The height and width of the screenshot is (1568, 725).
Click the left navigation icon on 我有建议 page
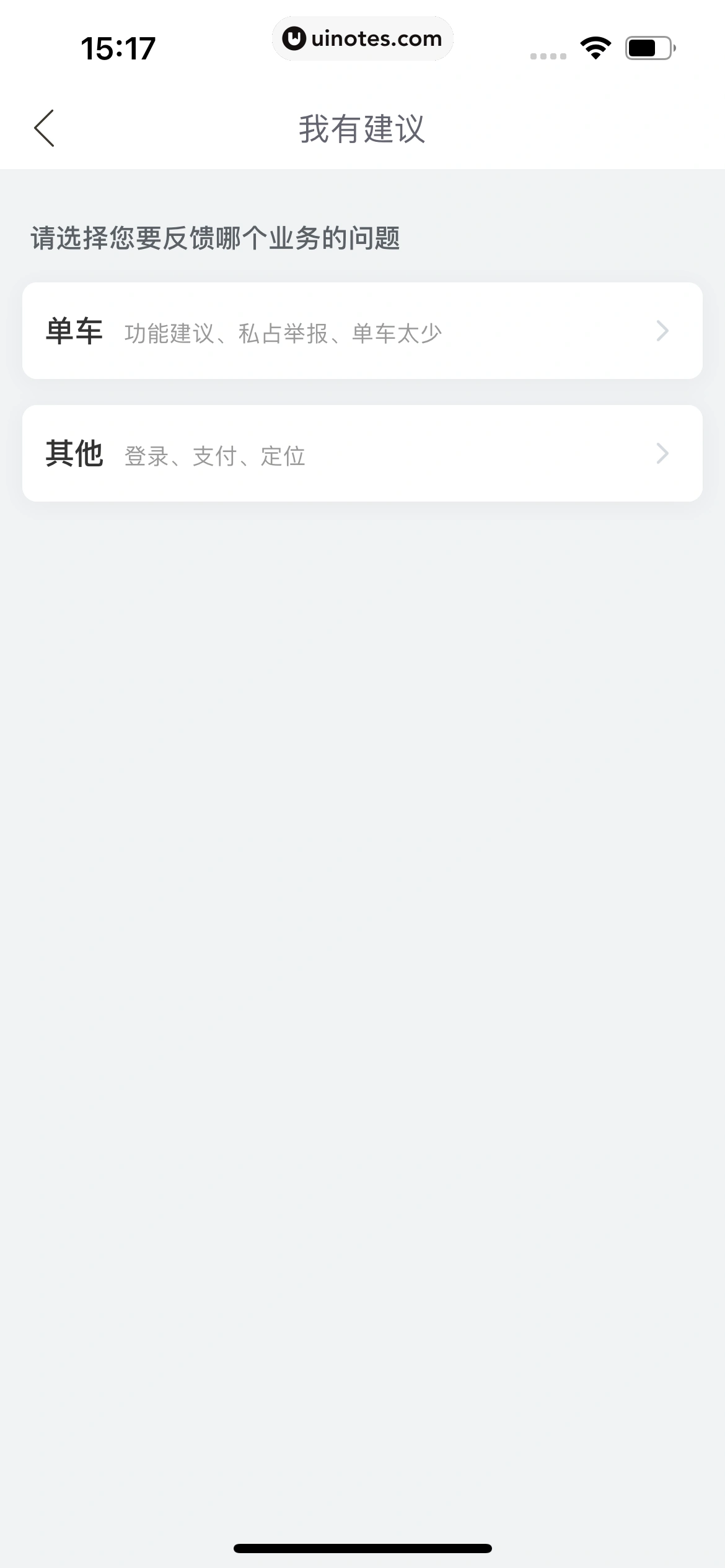pyautogui.click(x=44, y=128)
